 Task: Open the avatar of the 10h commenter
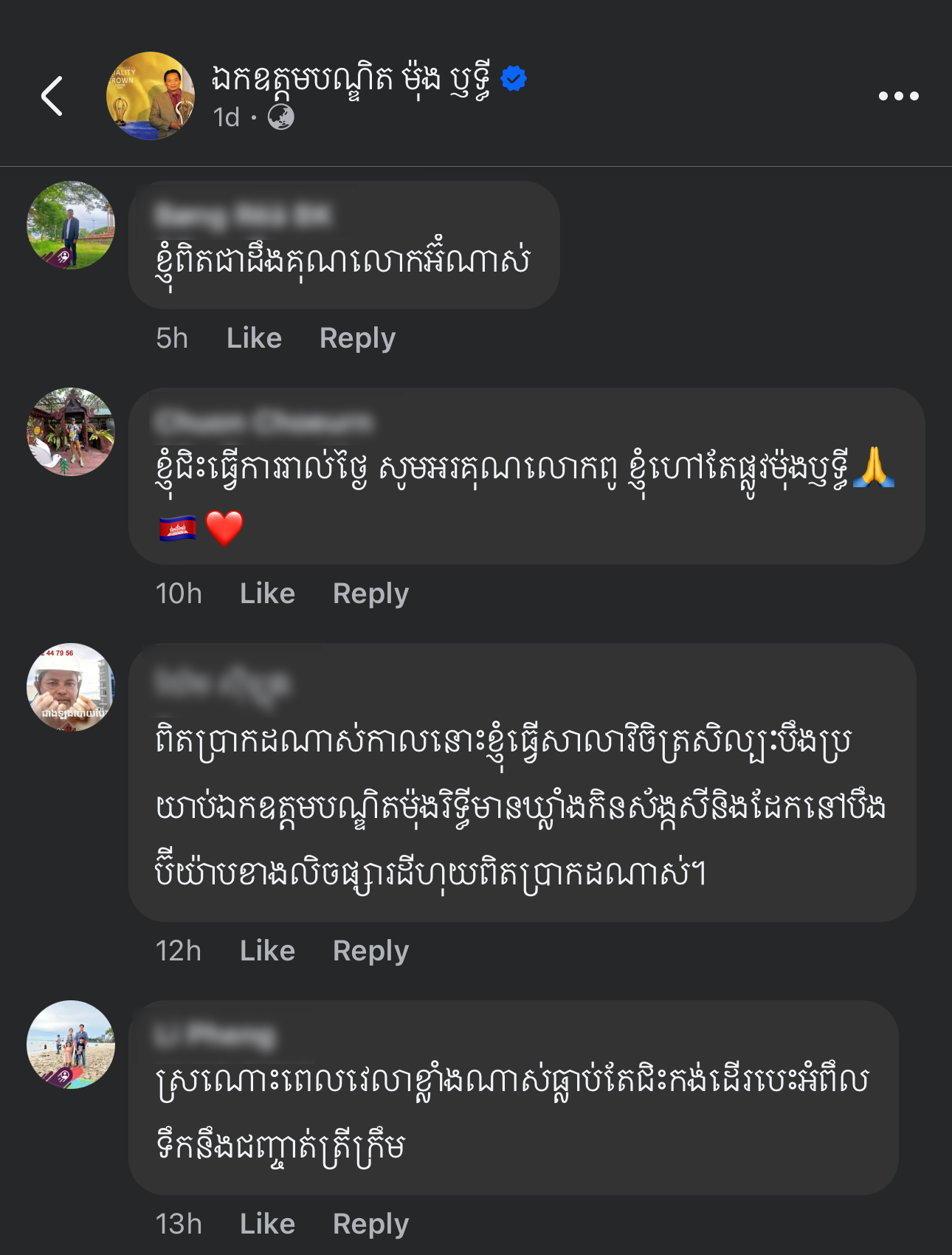pos(71,432)
